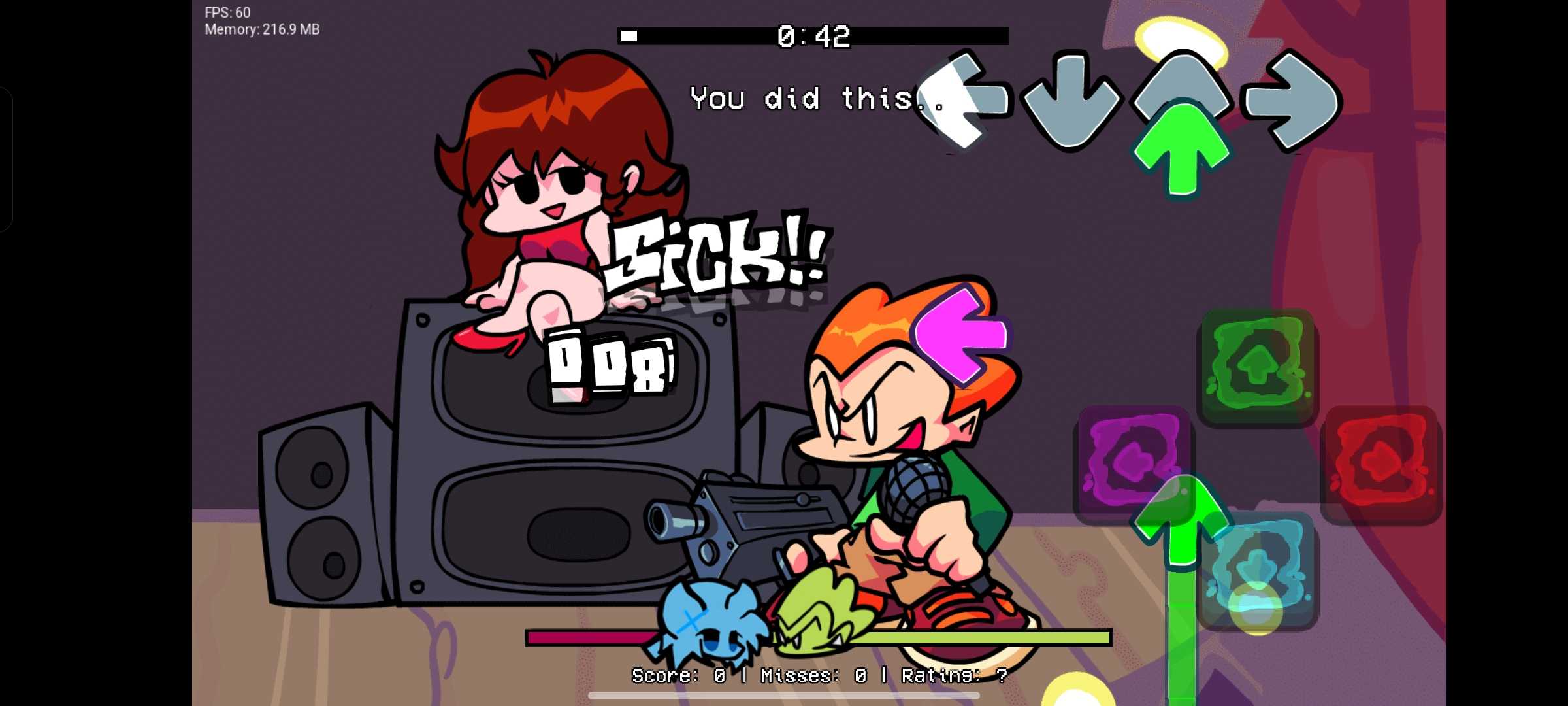
Task: Tap the red right arrow pad
Action: 1381,461
